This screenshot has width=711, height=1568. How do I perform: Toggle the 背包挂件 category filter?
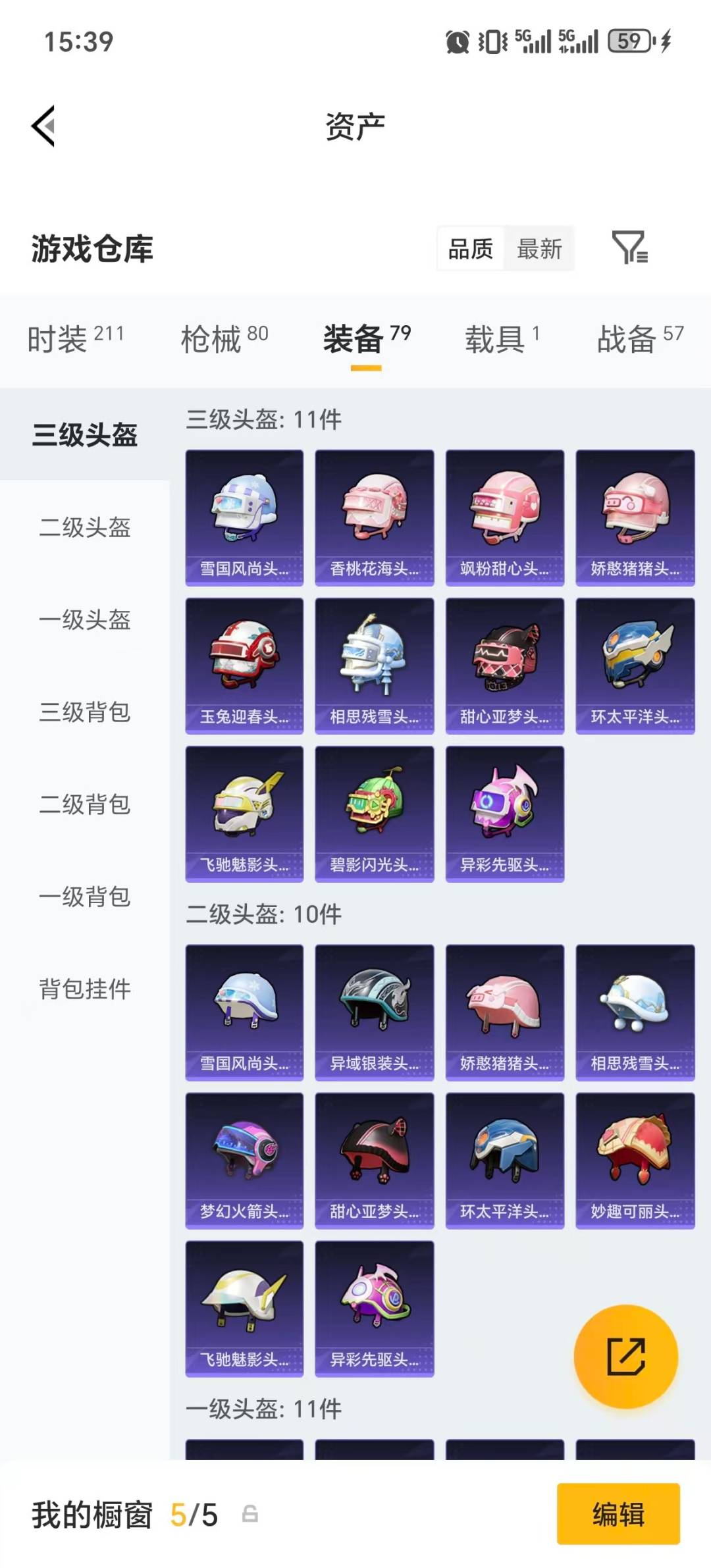(84, 987)
